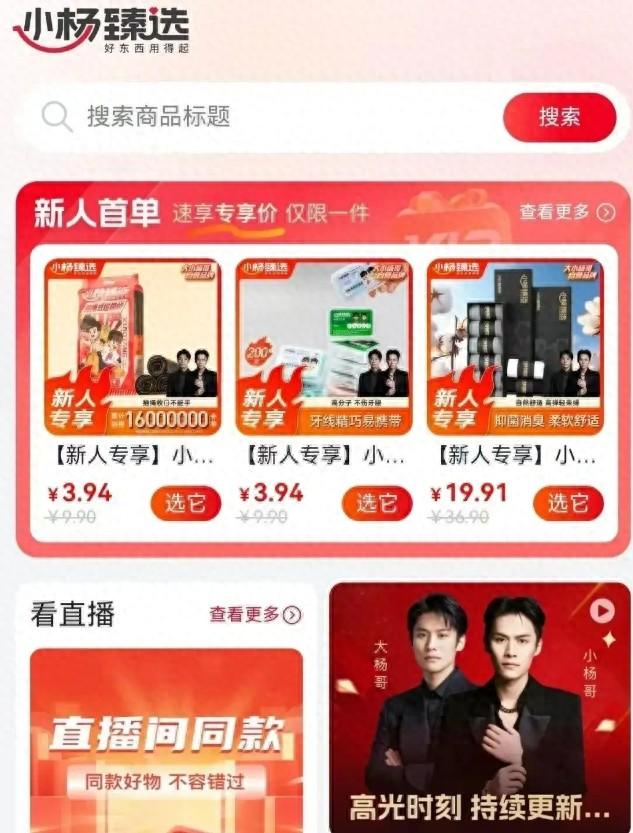Open the 16000000 sales product card
633x833 pixels.
(x=132, y=347)
